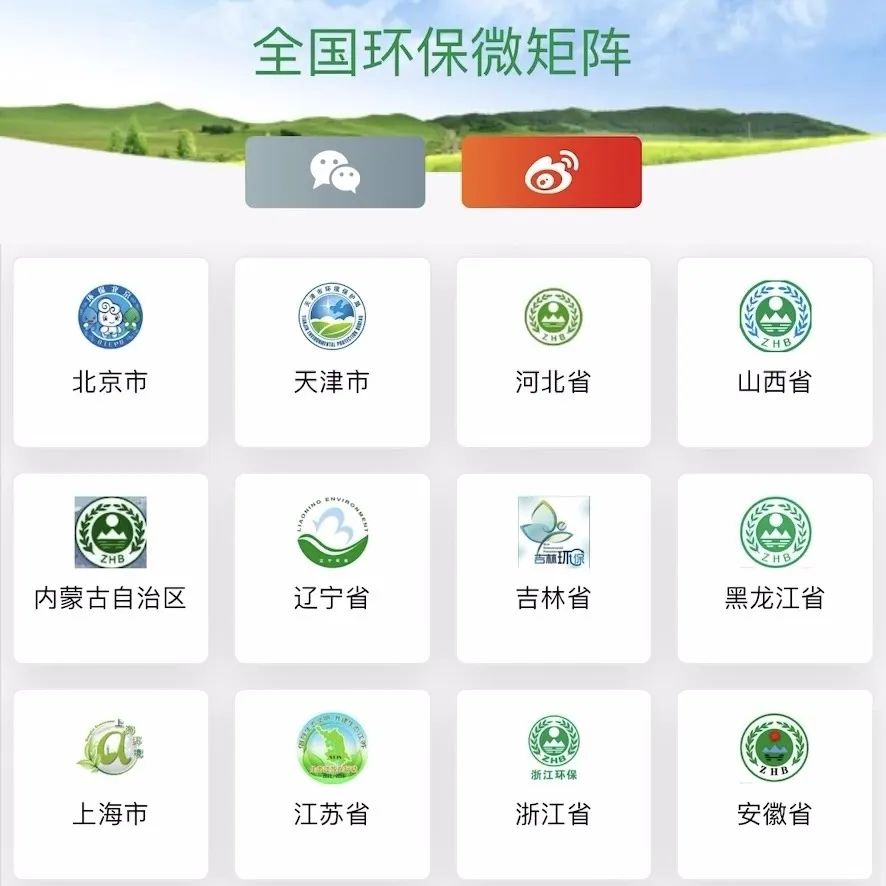Viewport: 886px width, 886px height.
Task: Select the 辽宁省 card
Action: point(332,568)
